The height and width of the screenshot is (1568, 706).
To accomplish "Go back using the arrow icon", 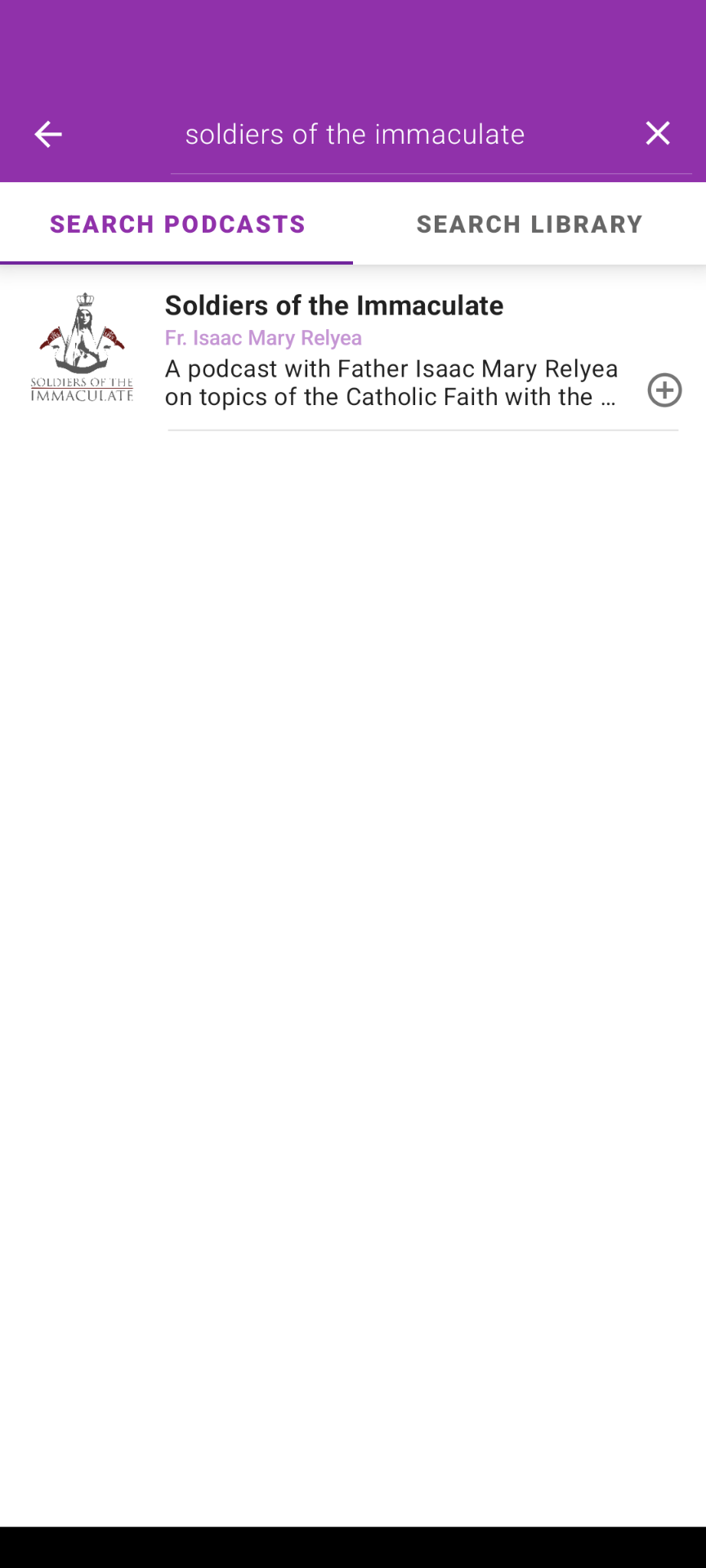I will tap(48, 134).
